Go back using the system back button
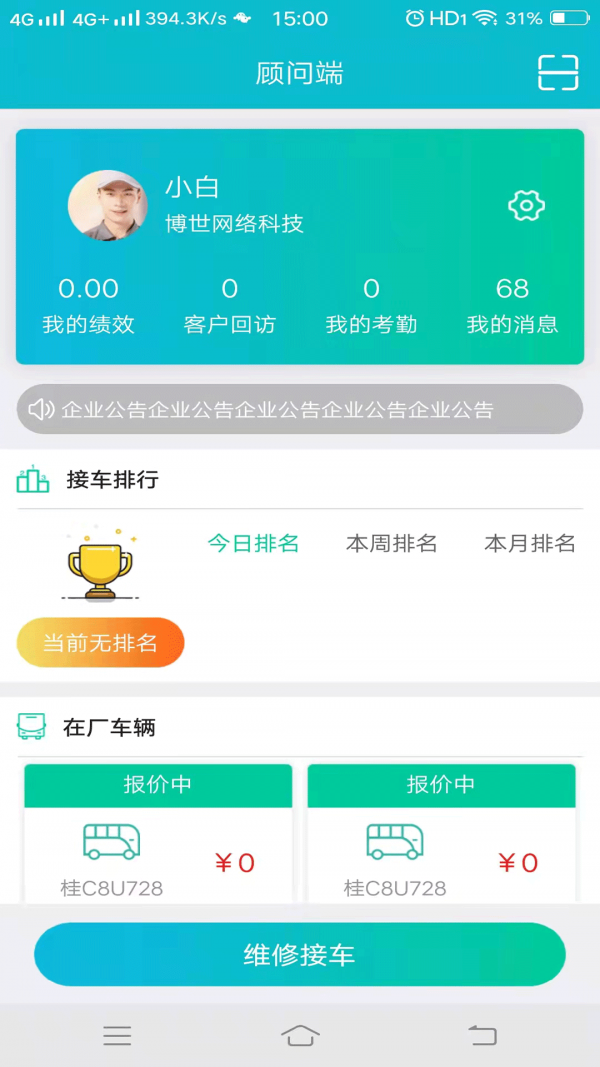Screen dimensions: 600x1067 (482, 1036)
